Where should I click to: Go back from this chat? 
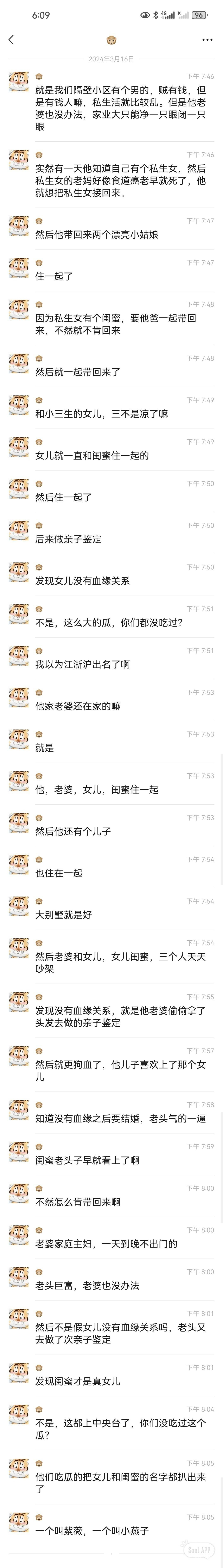(11, 39)
